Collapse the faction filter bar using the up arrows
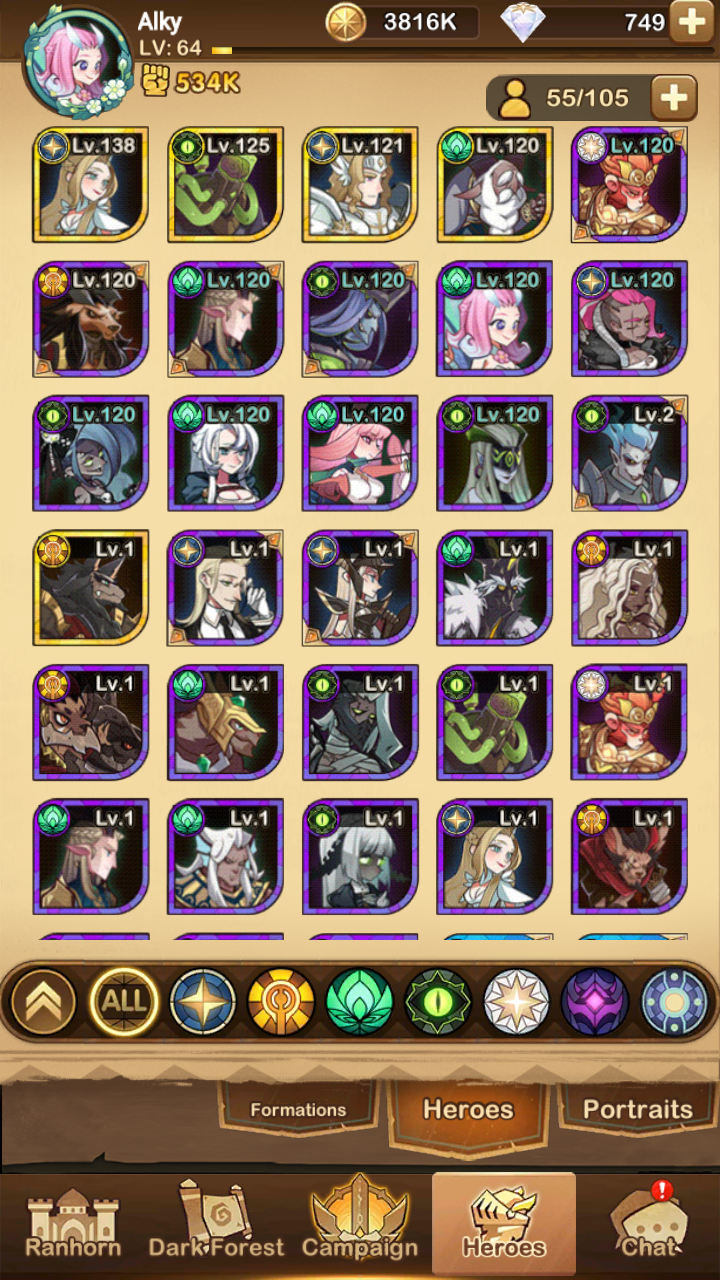Screen dimensions: 720x1280 pyautogui.click(x=41, y=1001)
